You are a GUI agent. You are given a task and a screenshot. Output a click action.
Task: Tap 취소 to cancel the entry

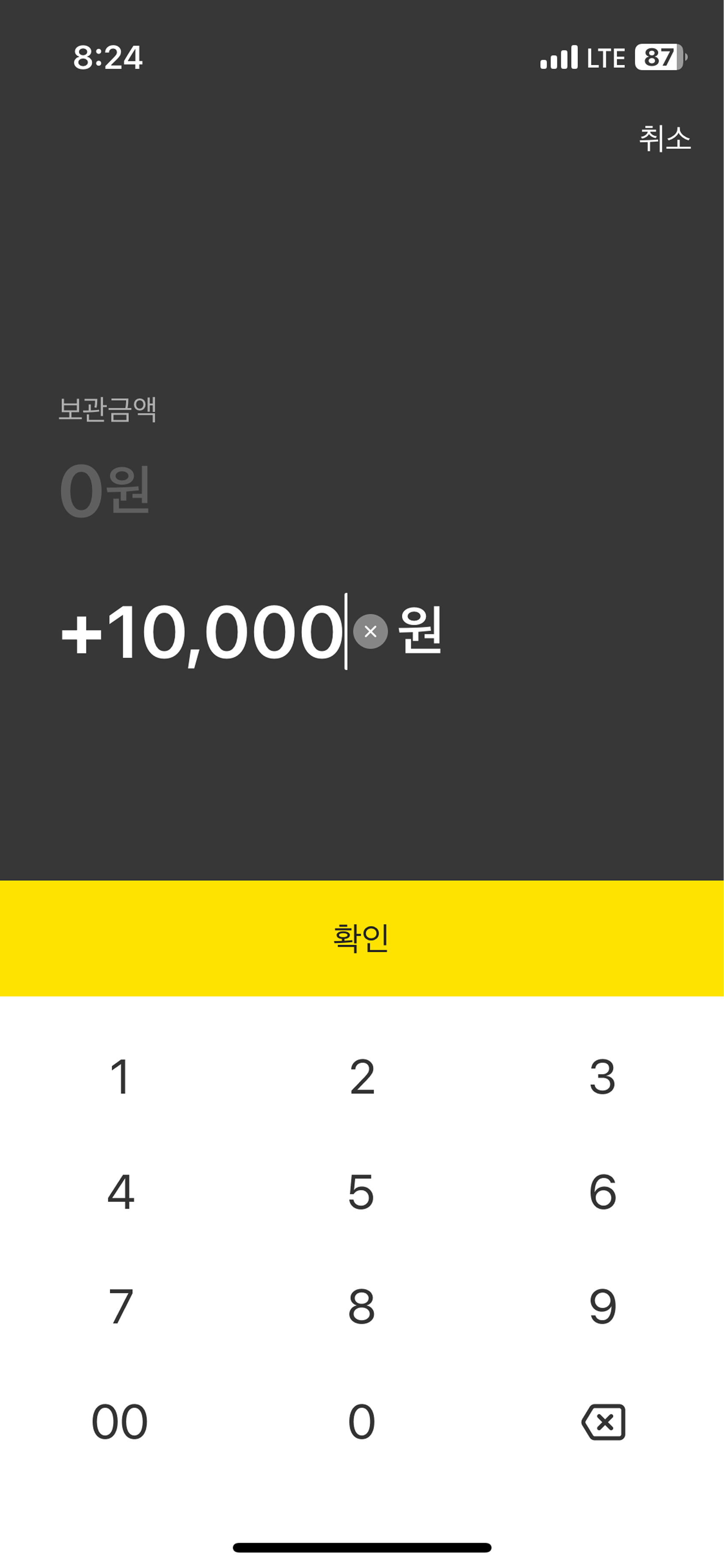664,139
